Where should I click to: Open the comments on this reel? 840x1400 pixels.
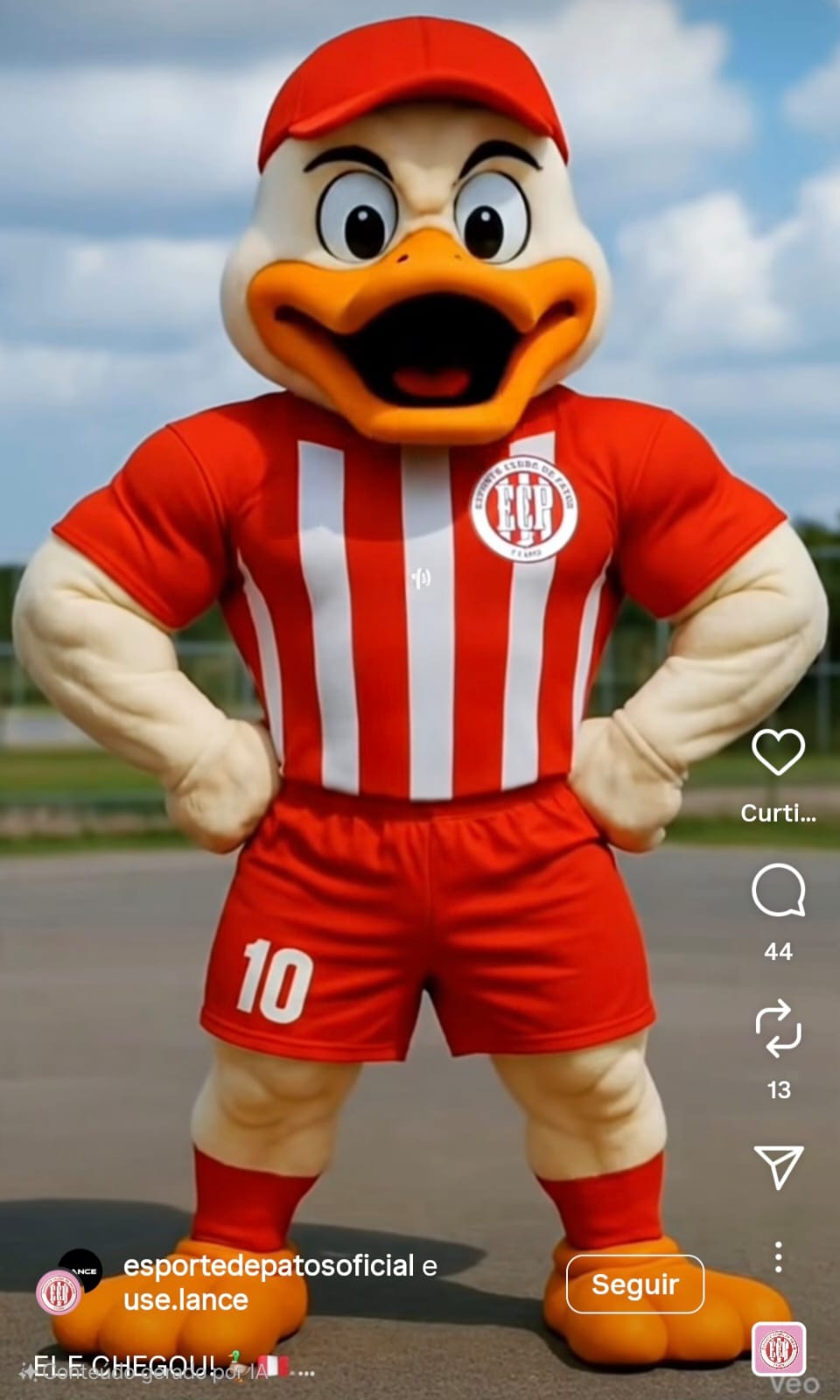tap(778, 891)
